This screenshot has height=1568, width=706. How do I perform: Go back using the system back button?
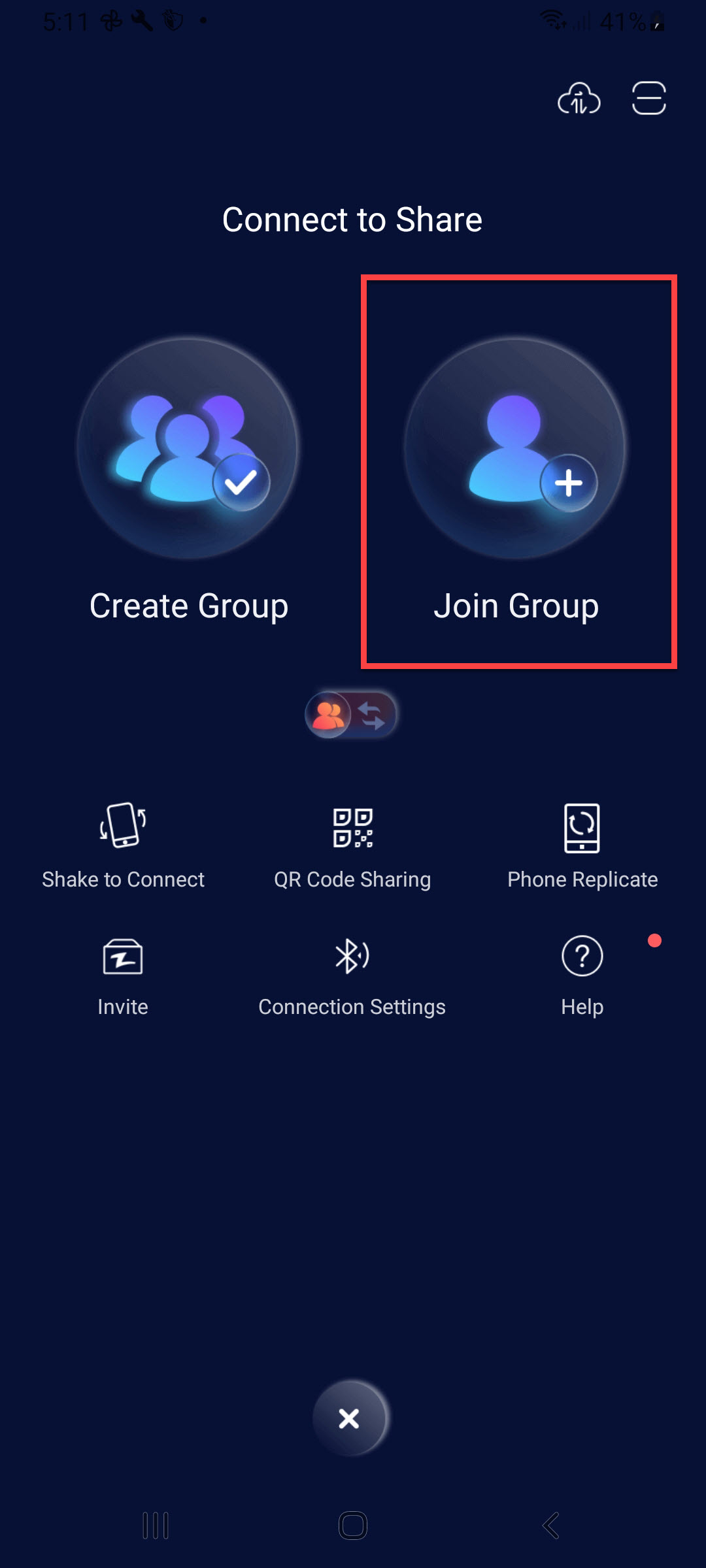click(550, 1526)
